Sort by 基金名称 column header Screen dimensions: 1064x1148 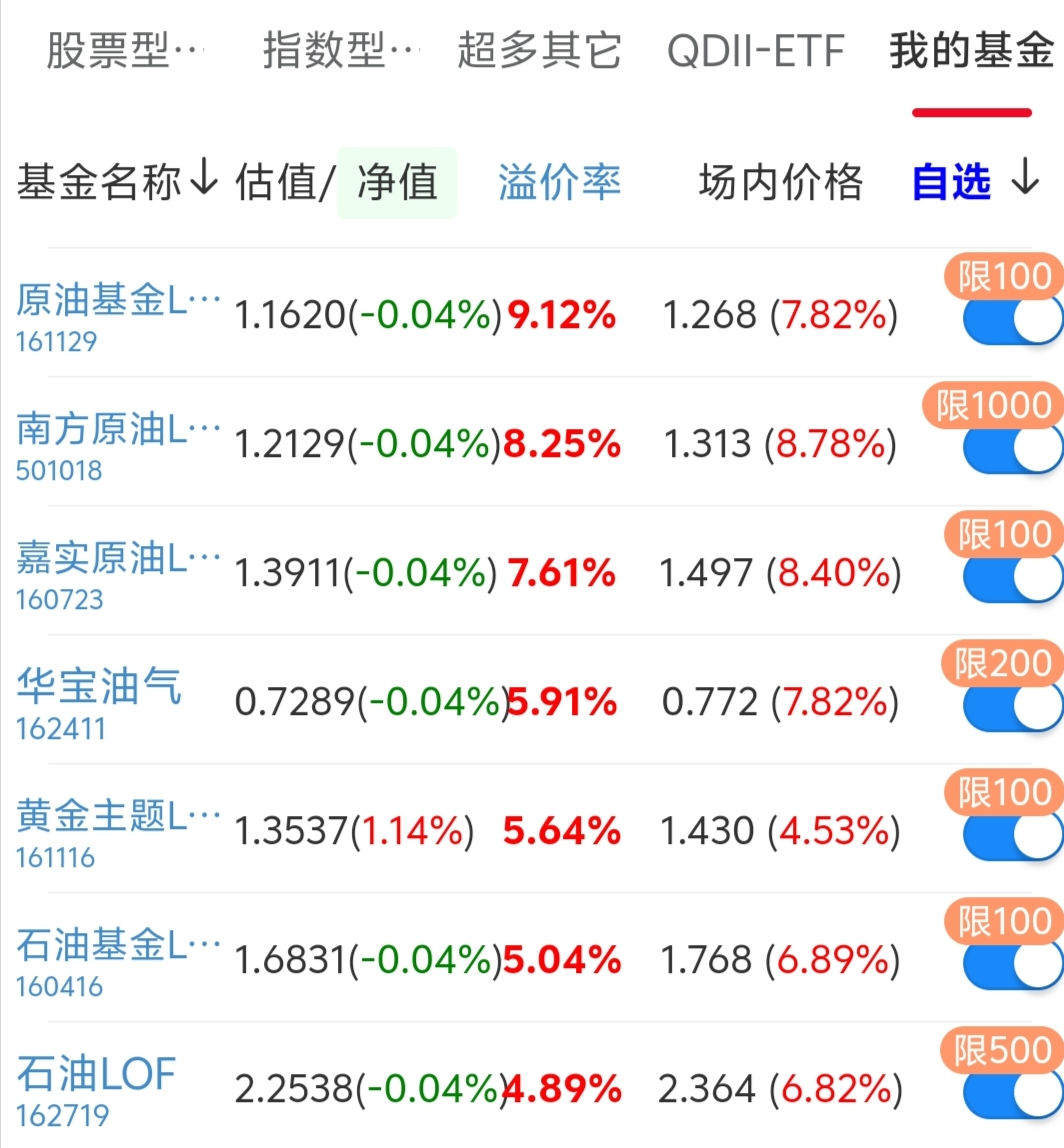[x=117, y=181]
